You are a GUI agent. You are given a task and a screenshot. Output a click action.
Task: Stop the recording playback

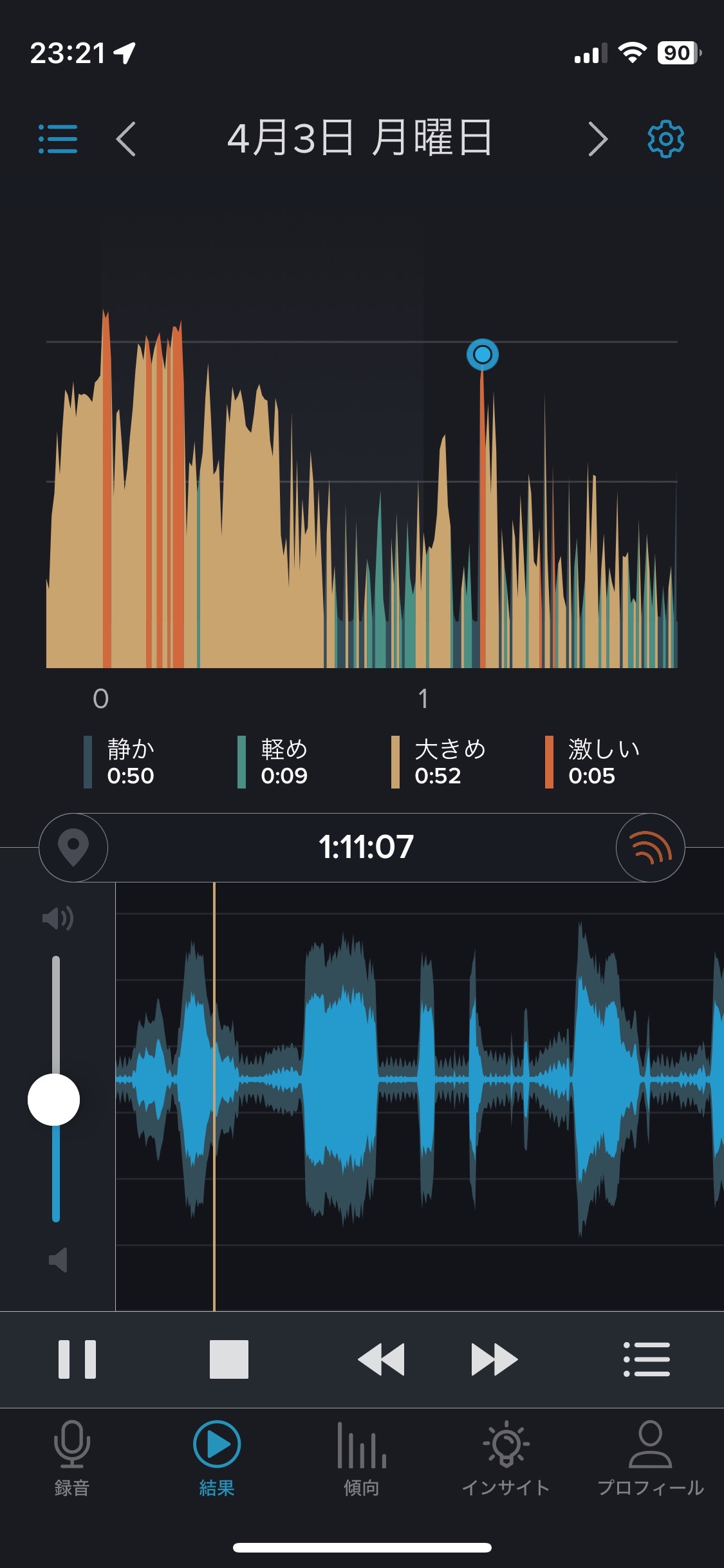coord(229,1359)
